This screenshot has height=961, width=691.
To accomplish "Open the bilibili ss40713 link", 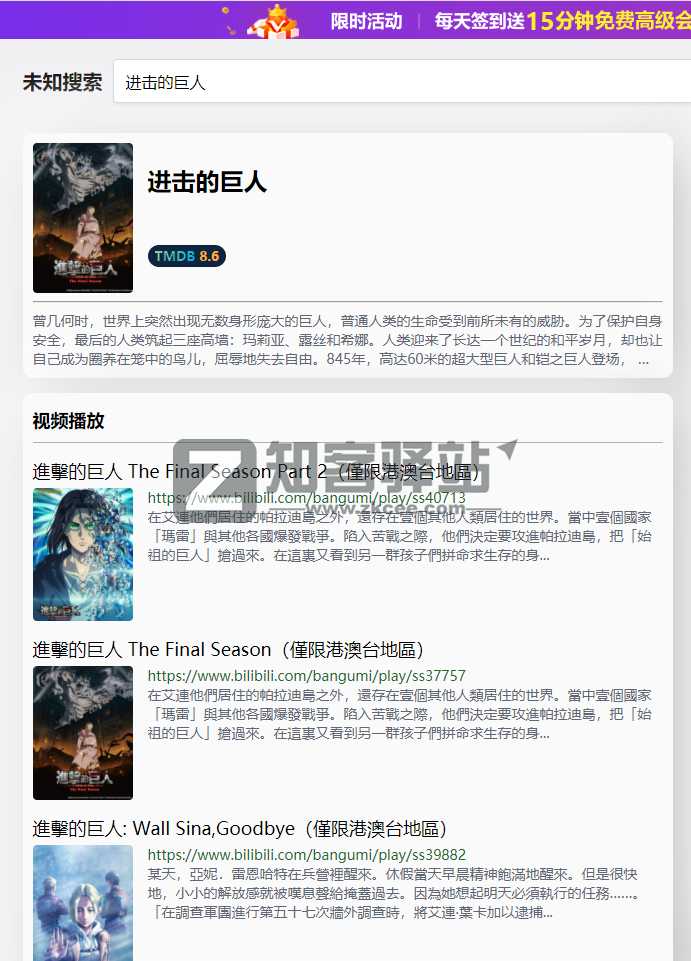I will (x=306, y=497).
